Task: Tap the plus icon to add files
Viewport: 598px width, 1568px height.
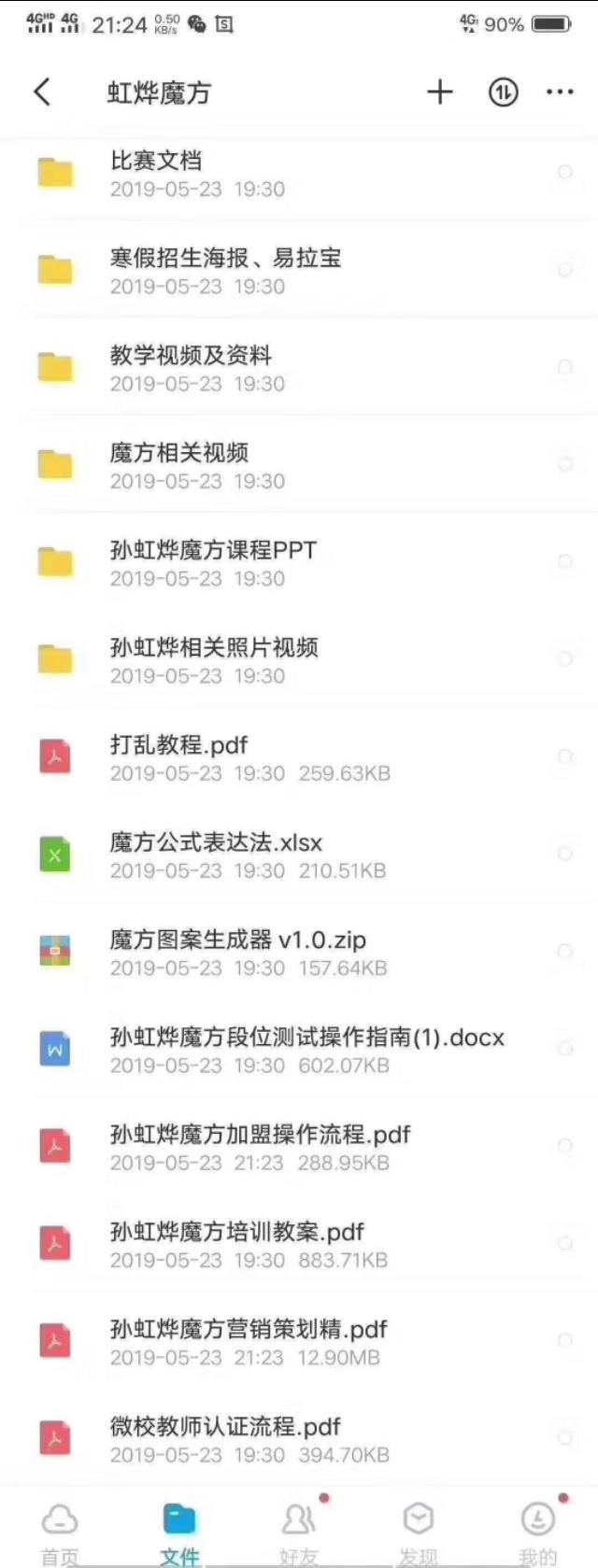Action: coord(439,92)
